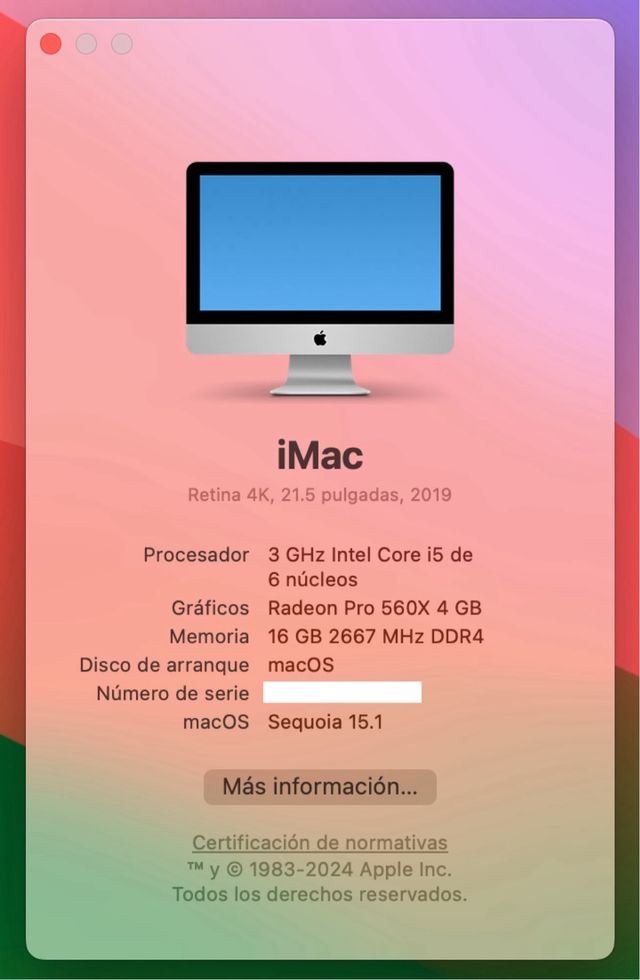The image size is (640, 980).
Task: Close the About This Mac window
Action: [51, 44]
